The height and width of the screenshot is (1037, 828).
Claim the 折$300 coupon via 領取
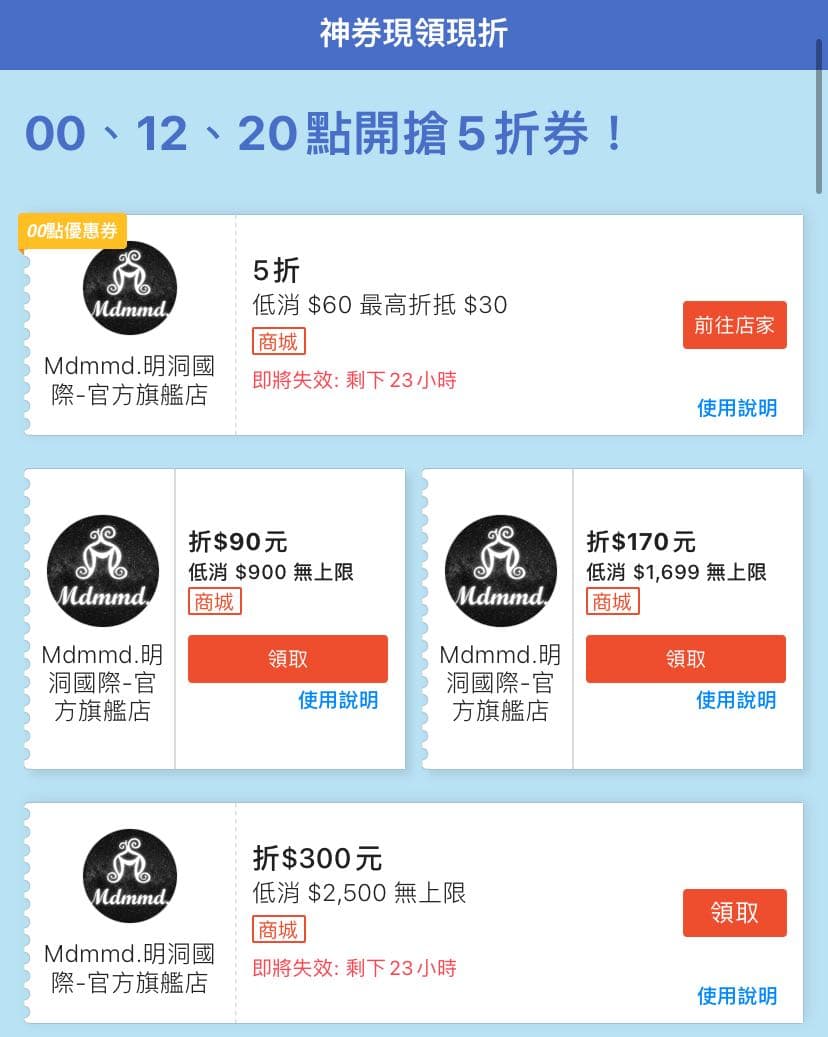[x=734, y=912]
